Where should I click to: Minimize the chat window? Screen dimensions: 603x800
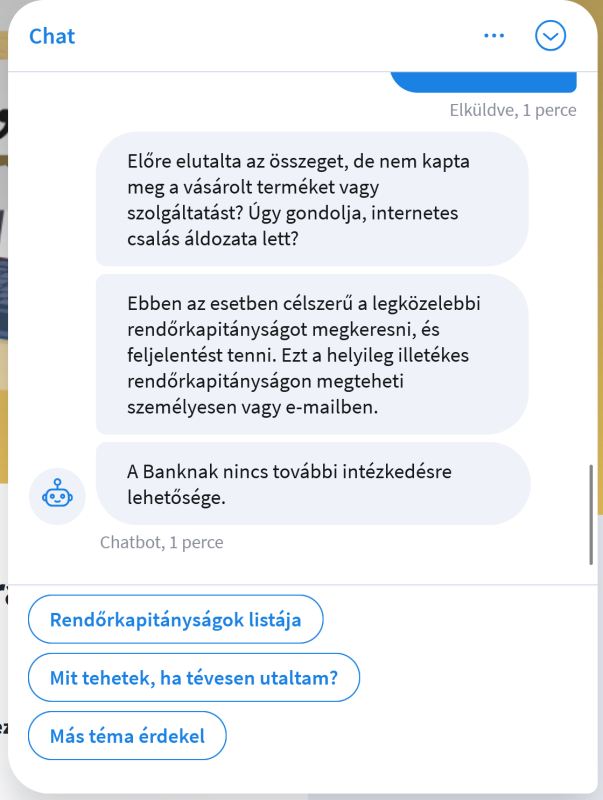coord(551,36)
